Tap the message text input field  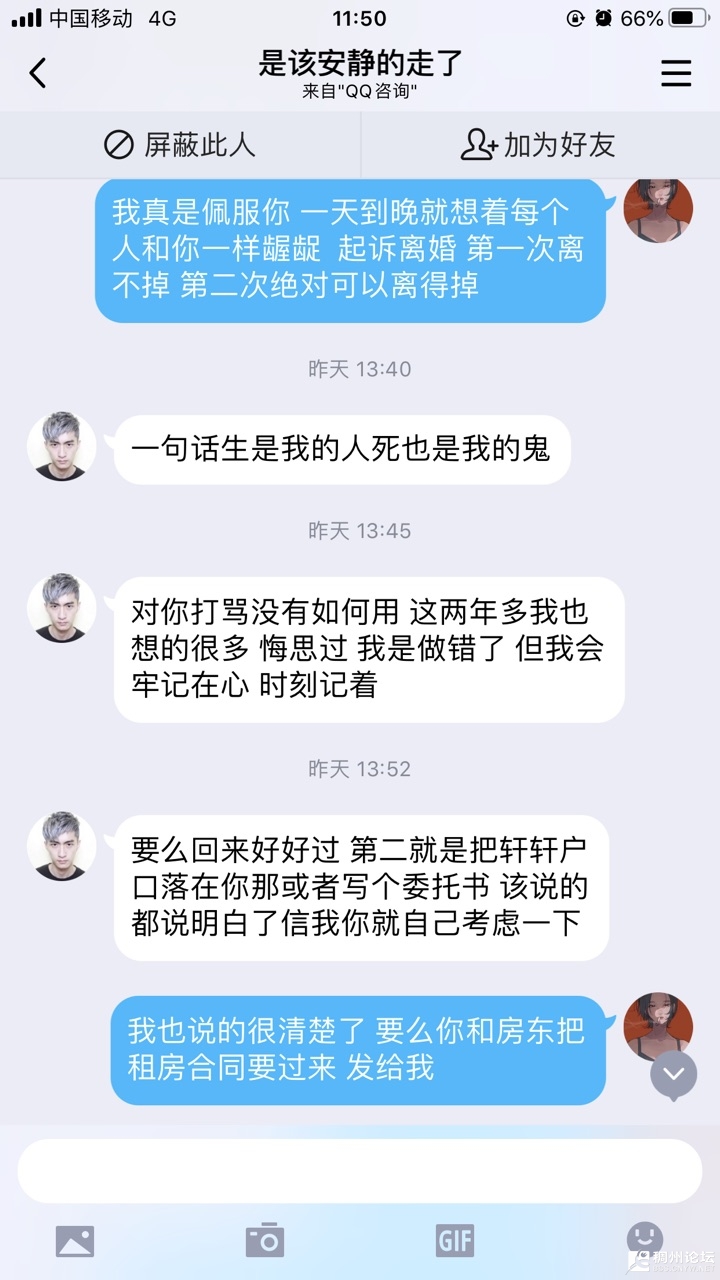click(x=360, y=1171)
